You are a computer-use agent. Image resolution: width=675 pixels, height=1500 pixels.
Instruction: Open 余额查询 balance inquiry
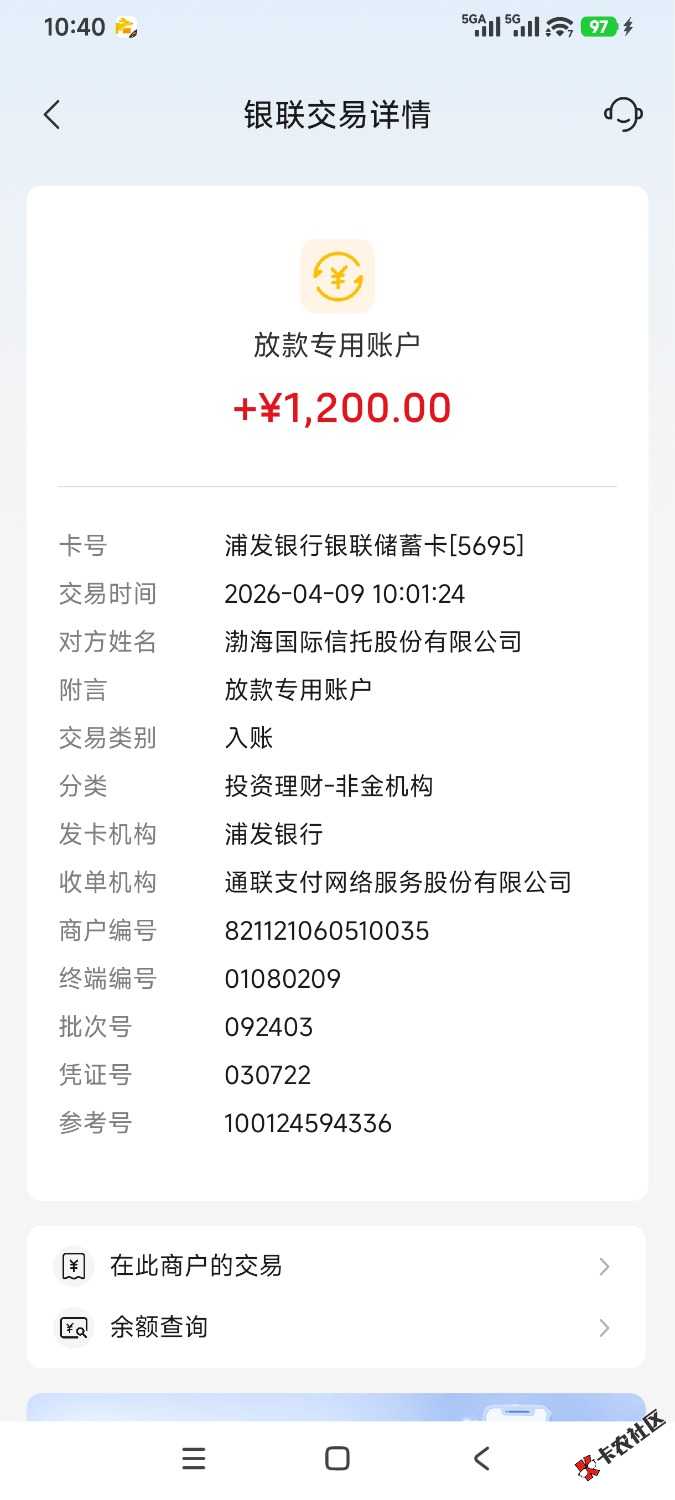click(x=336, y=1328)
